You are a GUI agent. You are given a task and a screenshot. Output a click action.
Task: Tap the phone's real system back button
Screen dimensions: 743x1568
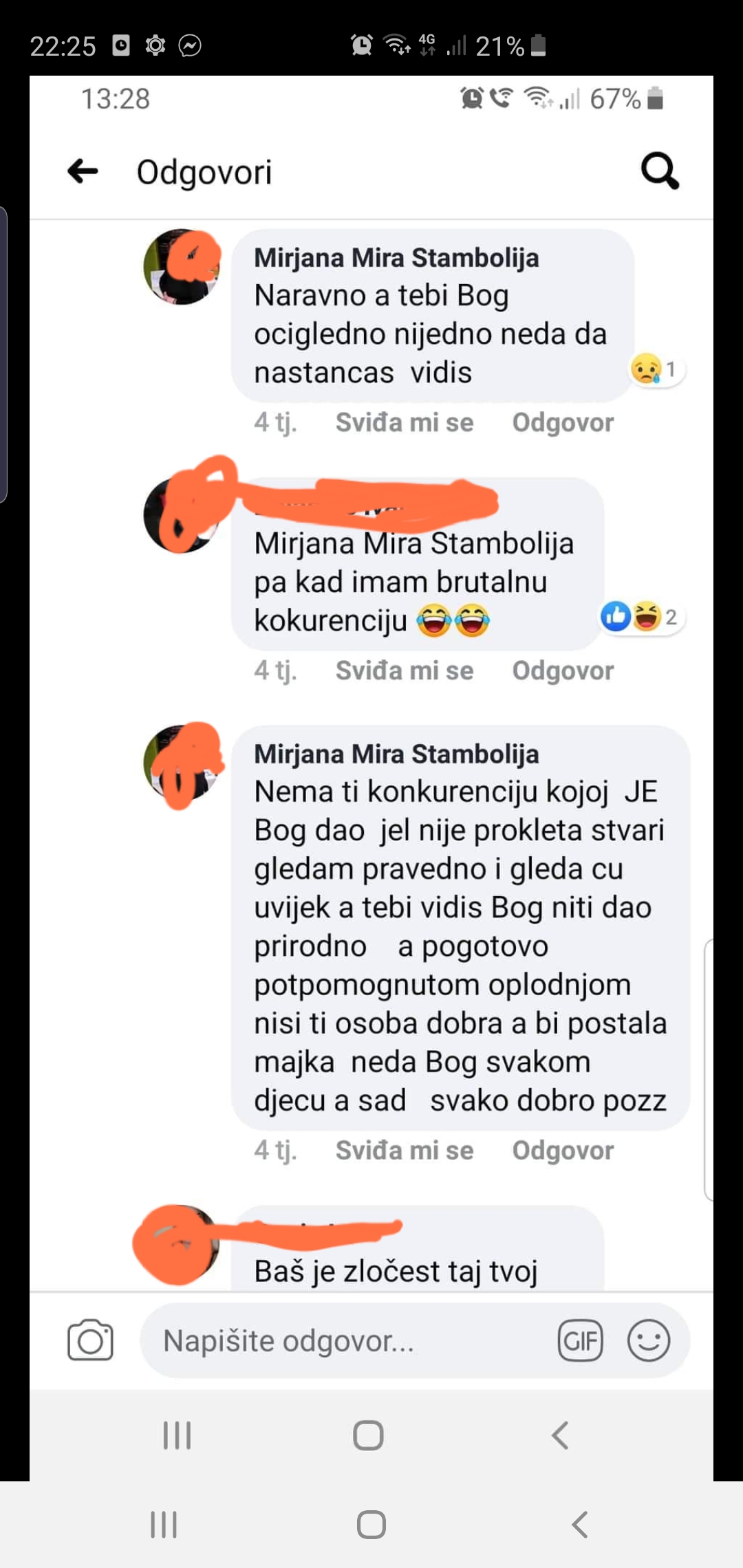(x=579, y=1525)
